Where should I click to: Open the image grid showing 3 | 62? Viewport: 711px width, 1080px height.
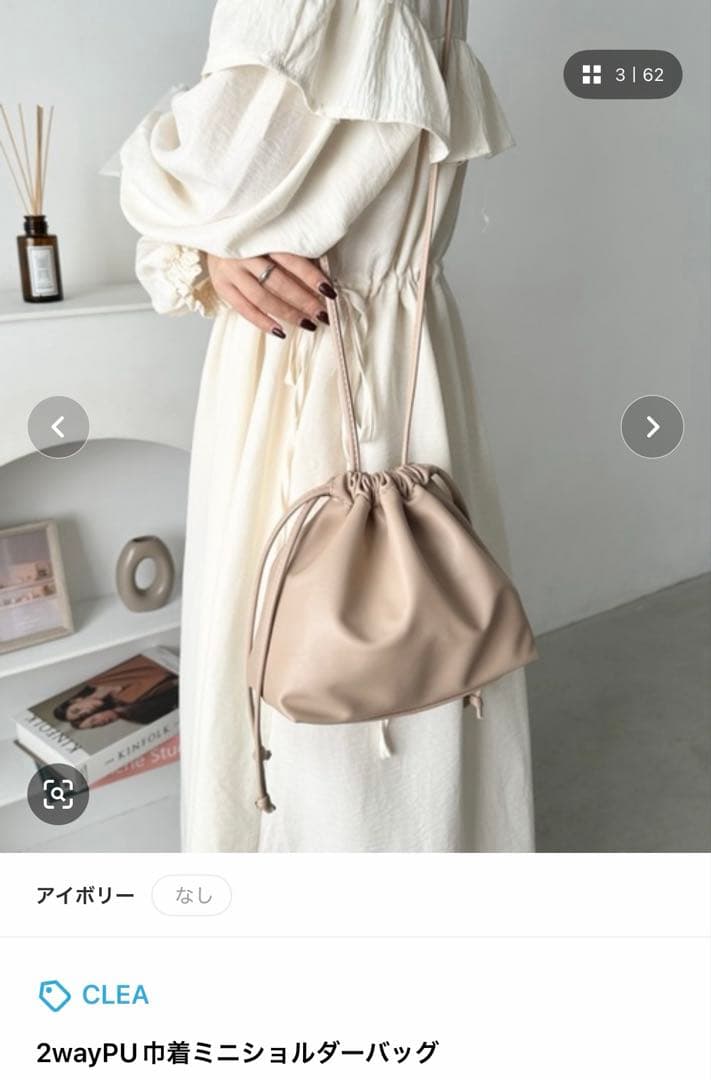pos(623,74)
